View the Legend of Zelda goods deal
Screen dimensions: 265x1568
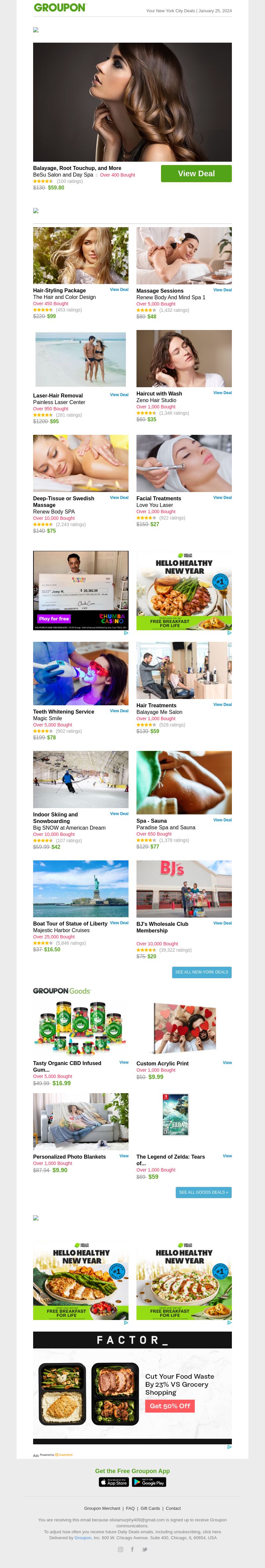pyautogui.click(x=227, y=1155)
